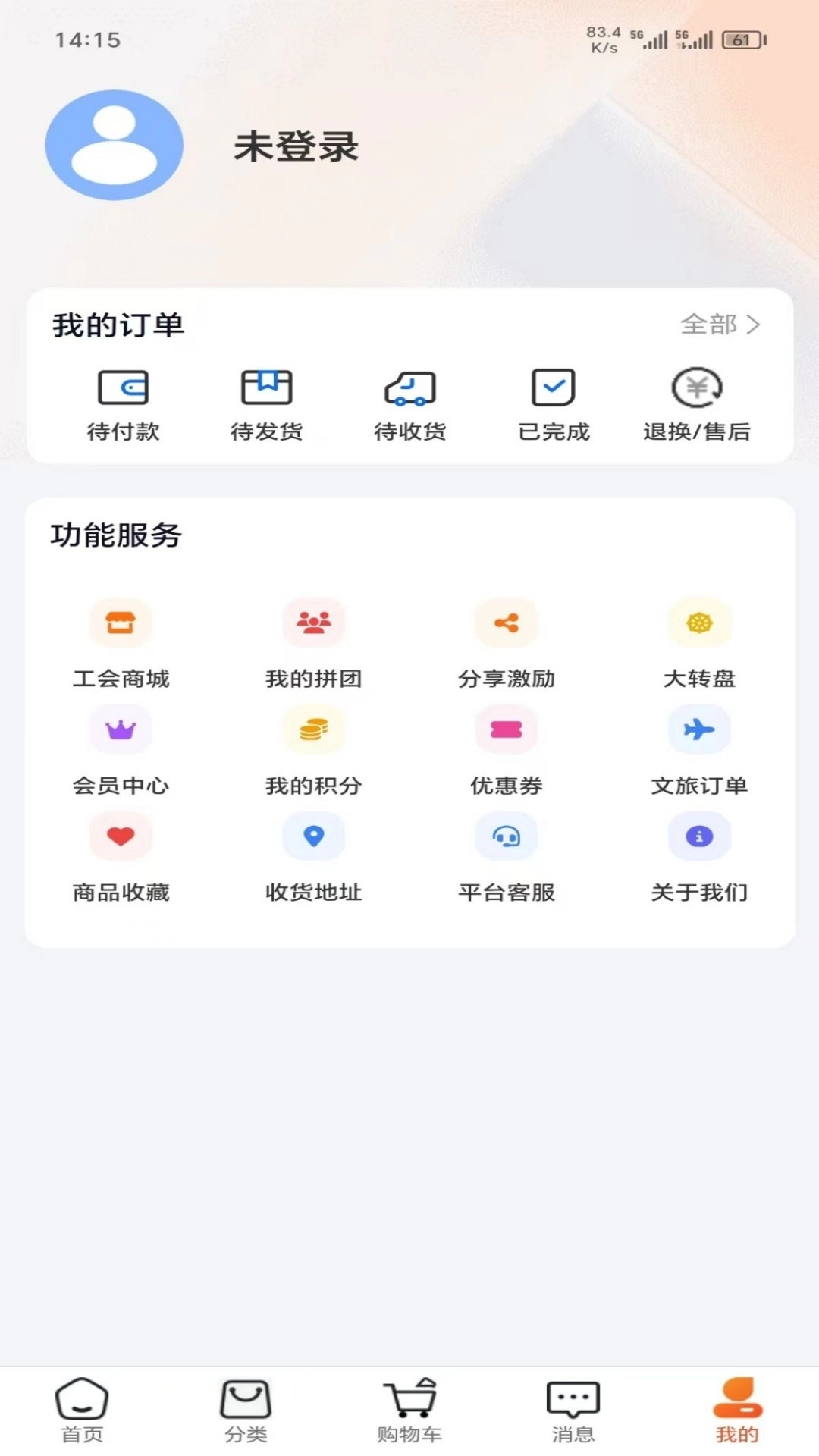Open 待付款 pending payment orders

(124, 404)
